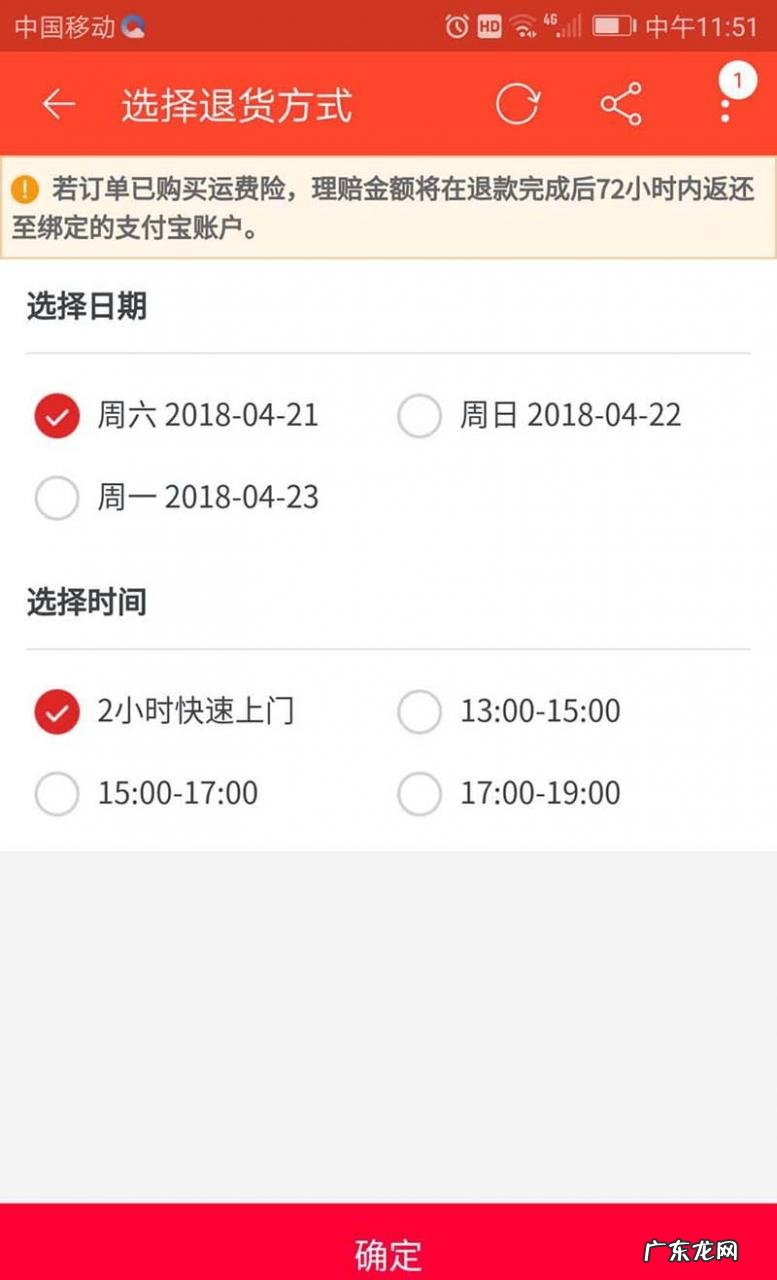Choose the 15:00-17:00 time slot
This screenshot has height=1280, width=777.
click(x=57, y=794)
